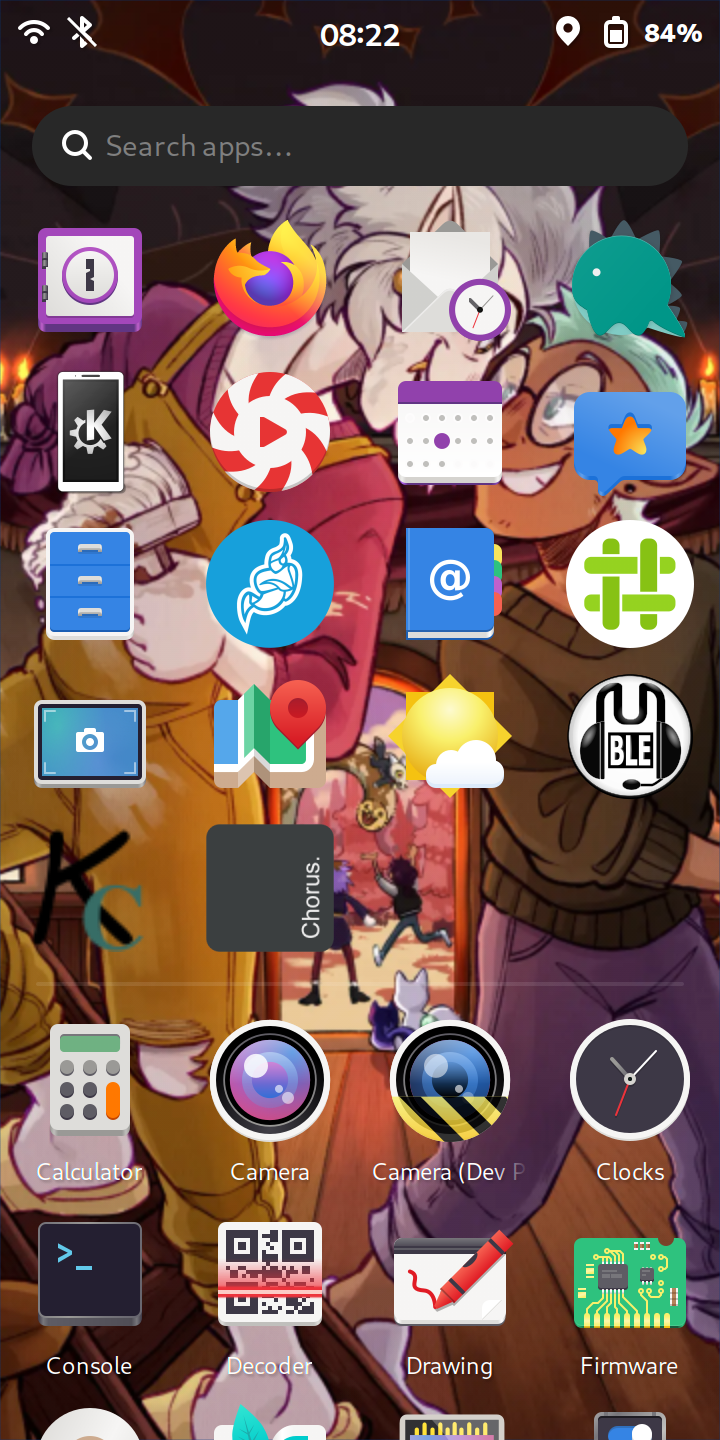Open the maps app
Image resolution: width=720 pixels, height=1440 pixels.
(270, 736)
